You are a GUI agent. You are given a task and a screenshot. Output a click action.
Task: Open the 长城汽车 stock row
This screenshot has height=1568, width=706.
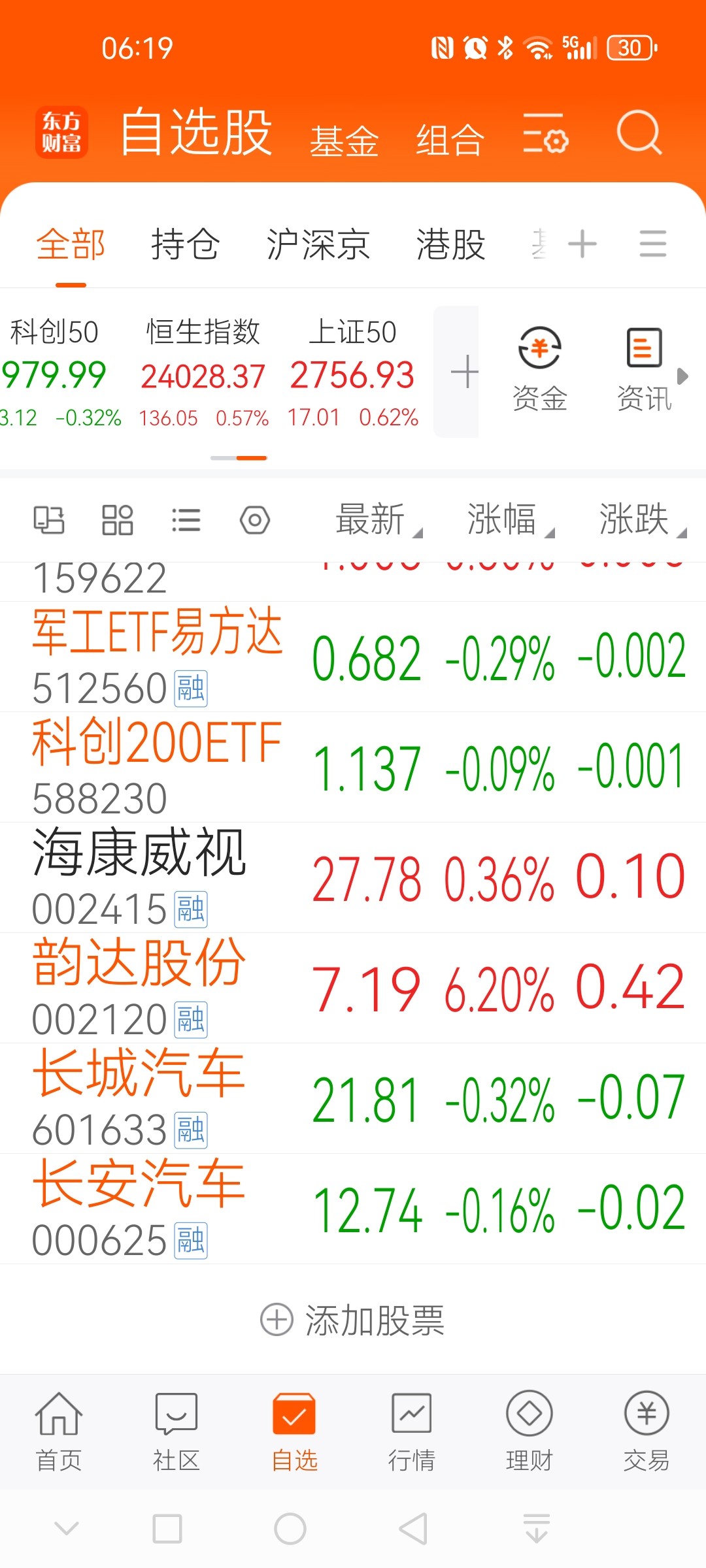[x=353, y=1098]
